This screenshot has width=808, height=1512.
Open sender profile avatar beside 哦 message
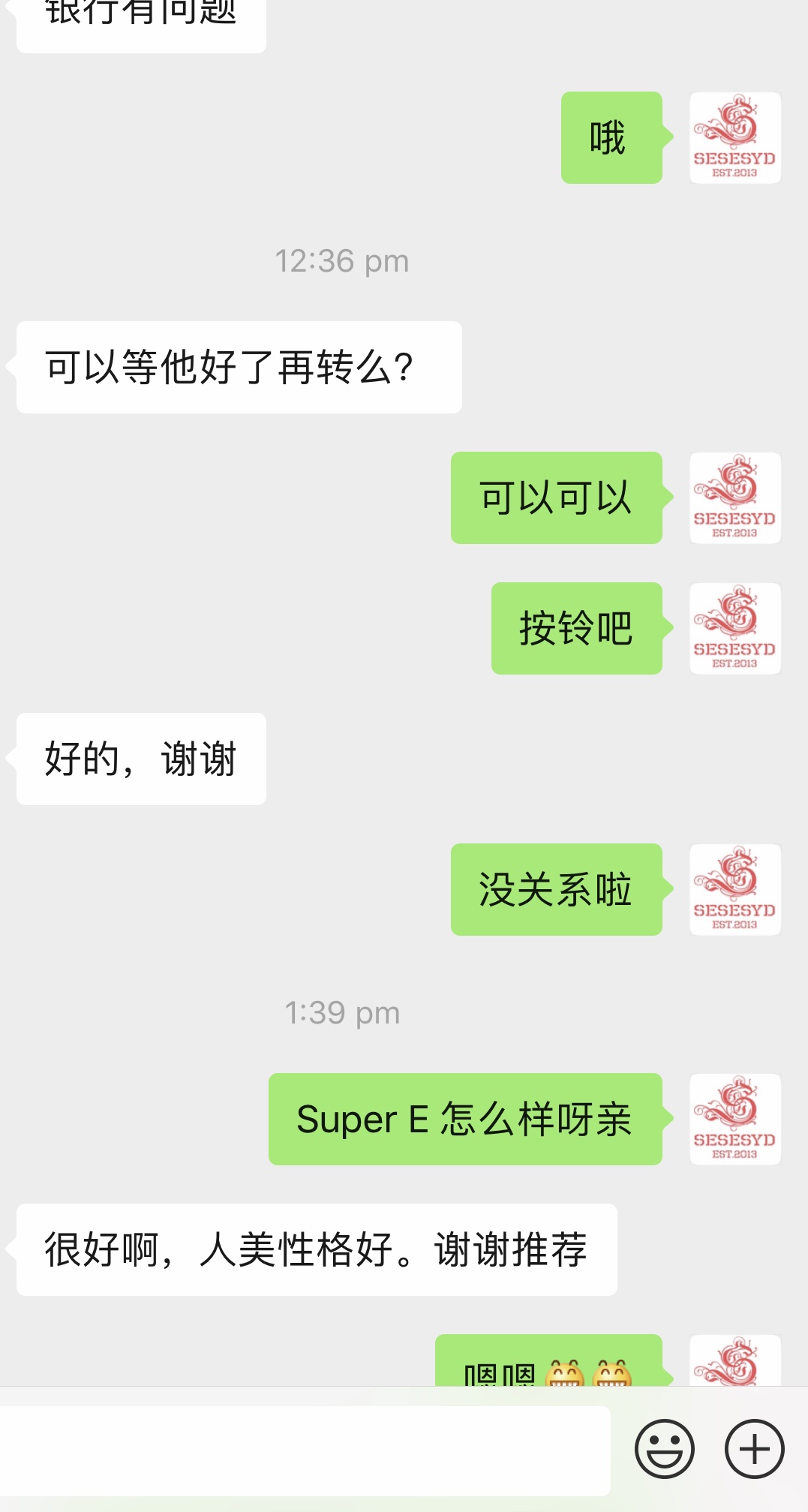tap(734, 138)
